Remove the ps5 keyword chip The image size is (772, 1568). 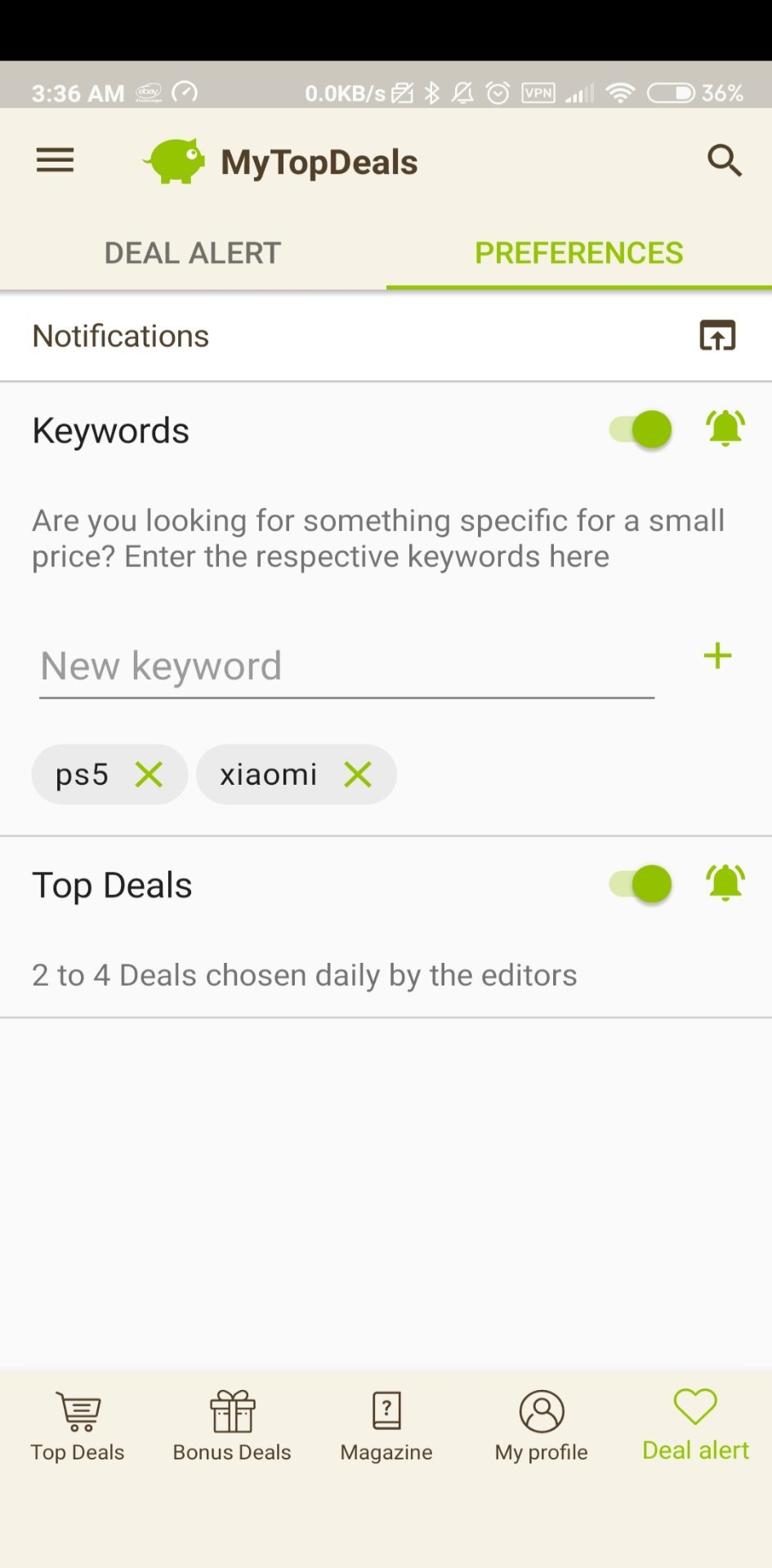pos(149,774)
